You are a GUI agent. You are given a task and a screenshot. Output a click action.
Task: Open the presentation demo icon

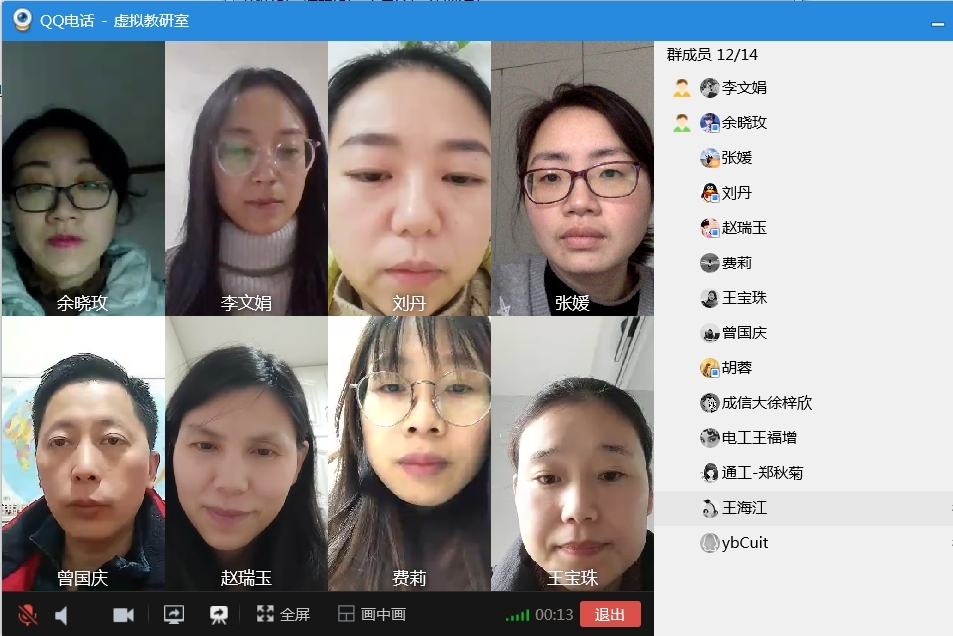(218, 615)
